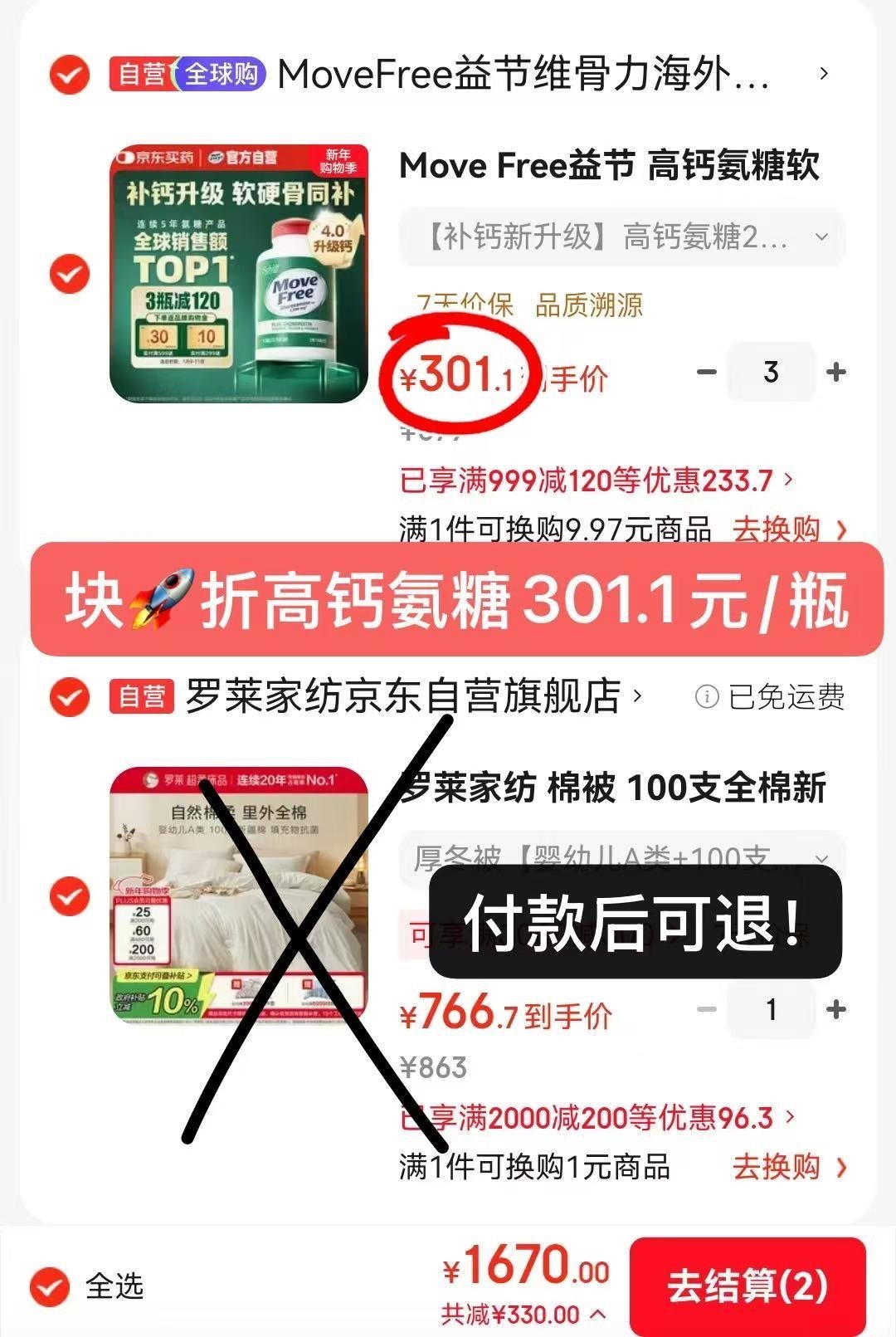This screenshot has height=1337, width=896.
Task: Deselect the Move Free高钙氨糖 item checkbox
Action: point(70,273)
